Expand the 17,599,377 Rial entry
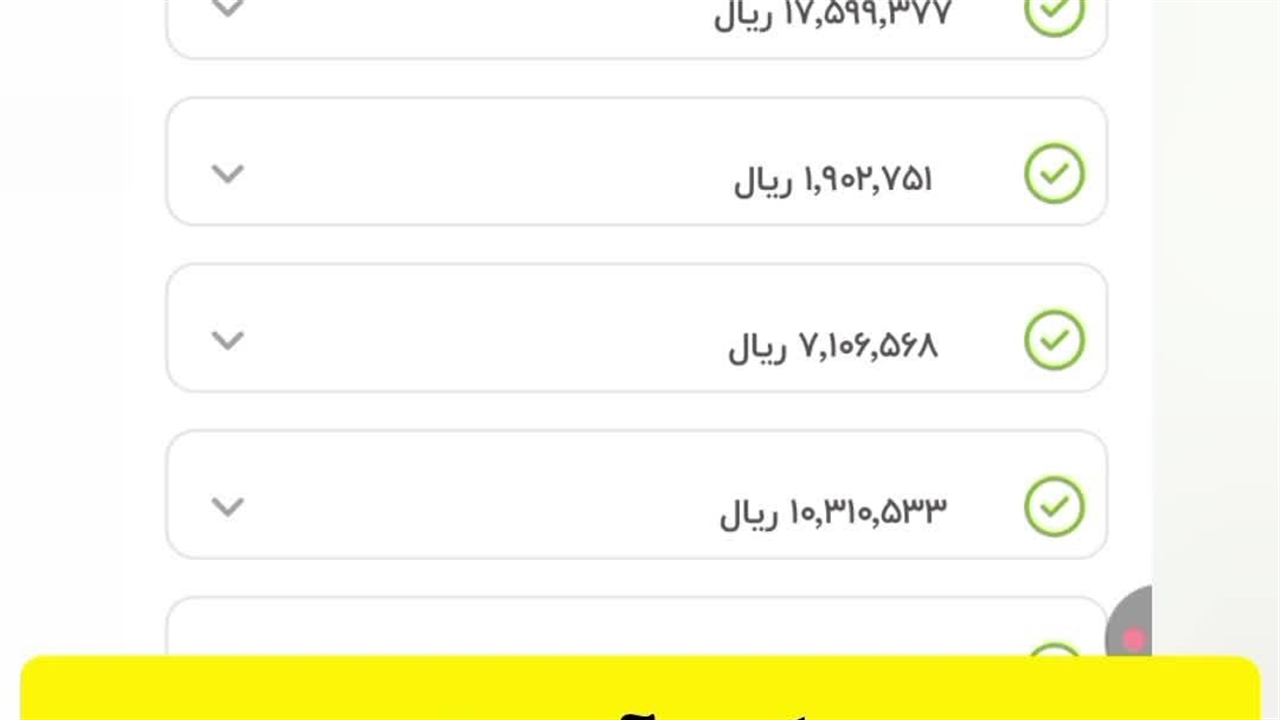This screenshot has height=720, width=1280. click(x=228, y=10)
